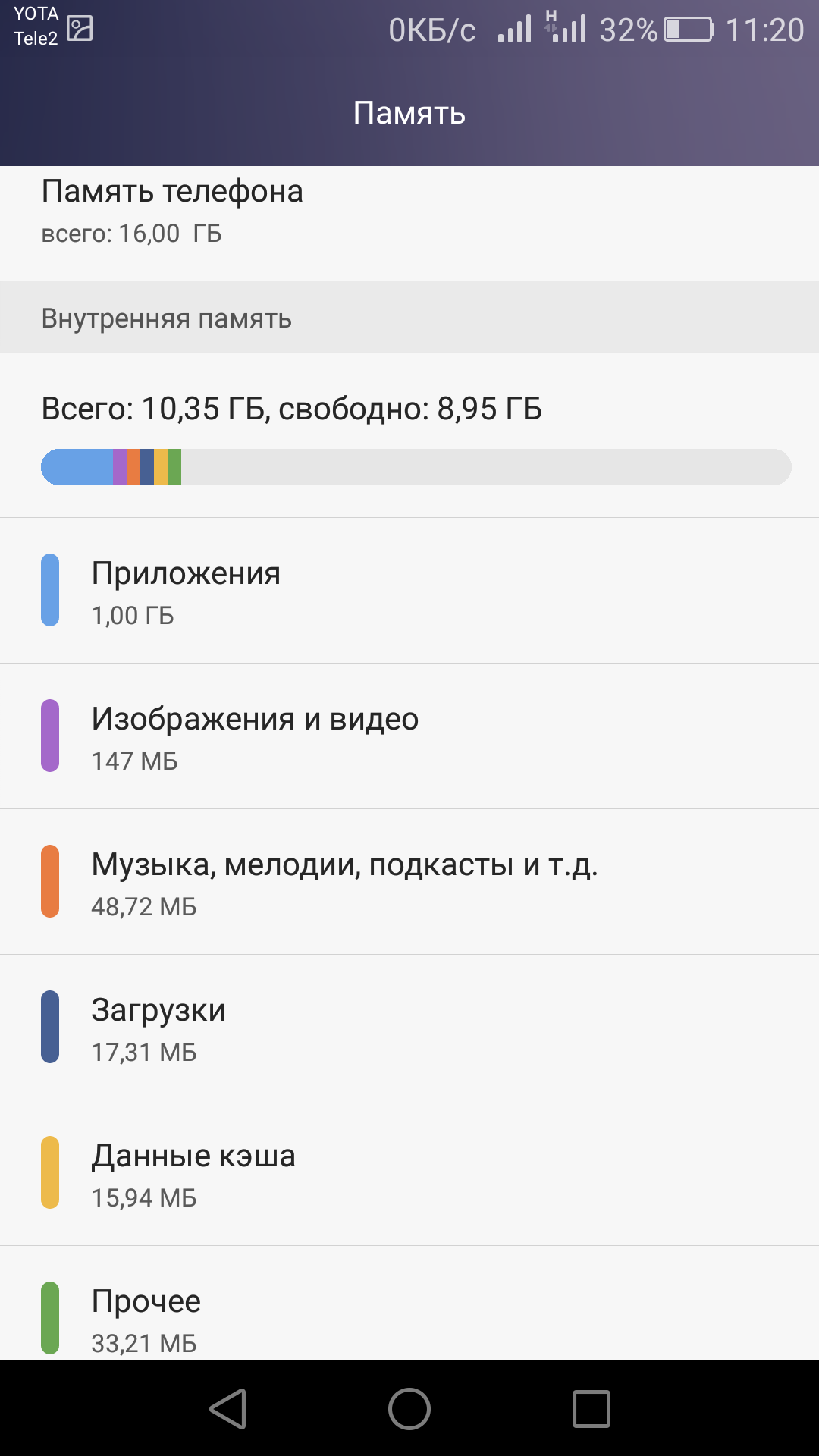Screen dimensions: 819x1456
Task: Open the Приложения storage row
Action: 409,591
